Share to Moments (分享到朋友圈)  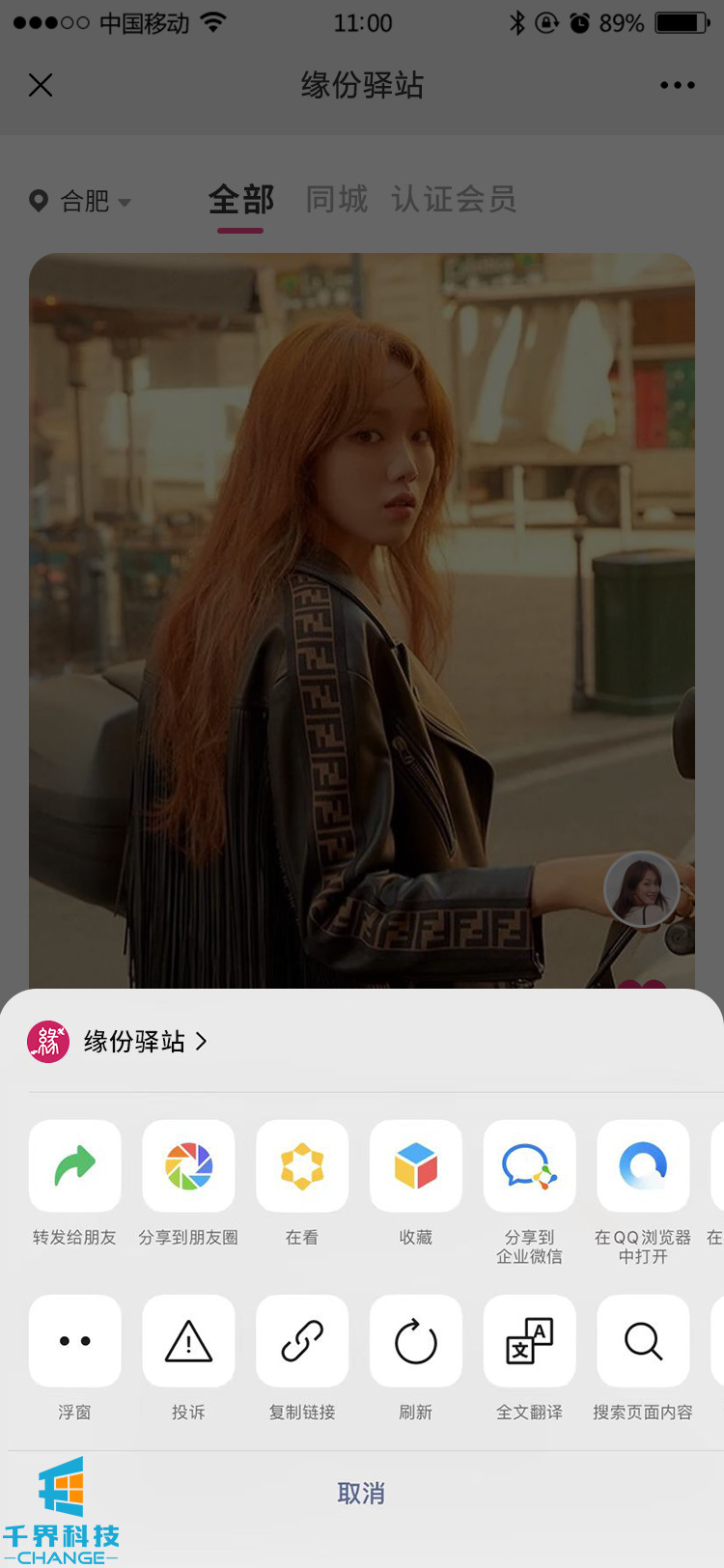pyautogui.click(x=188, y=1166)
